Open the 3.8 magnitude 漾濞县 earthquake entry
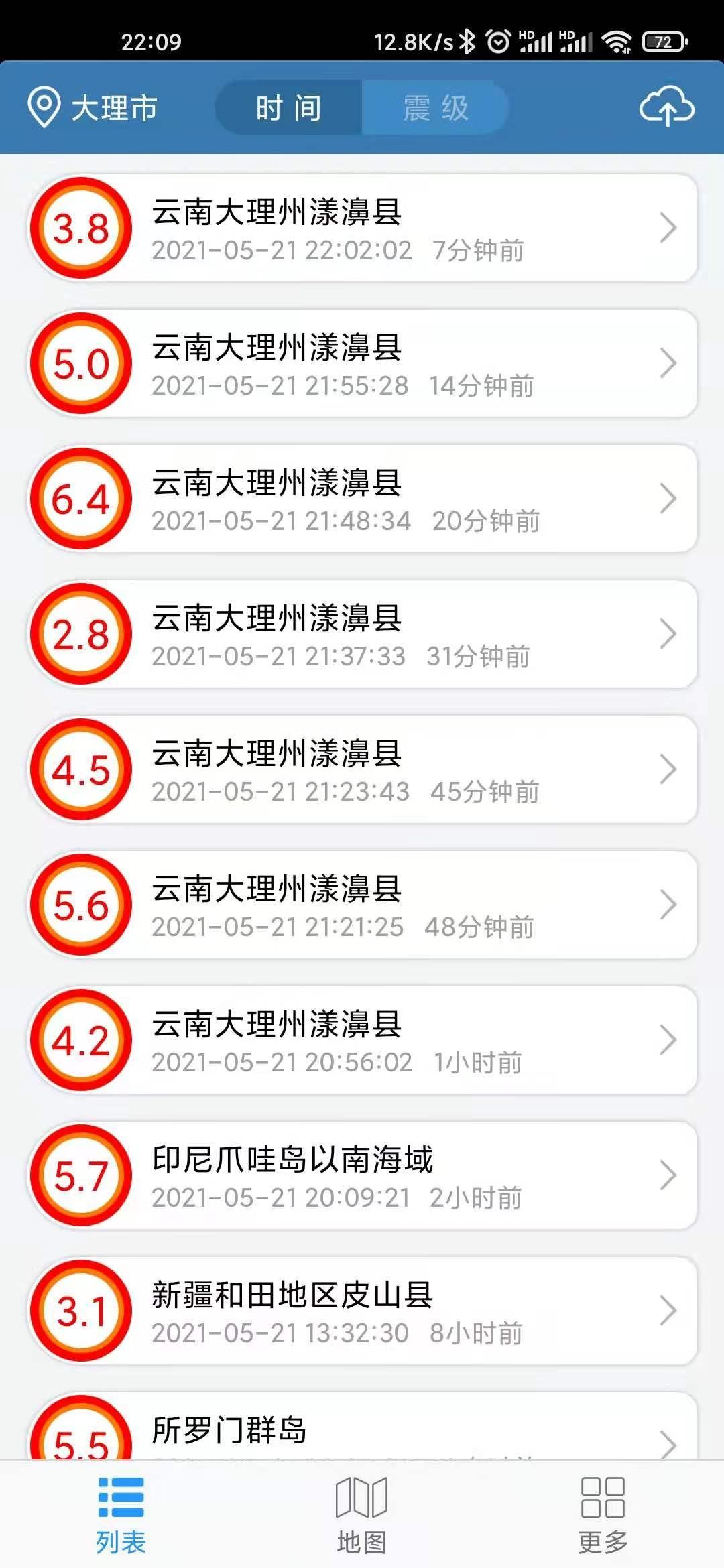This screenshot has width=724, height=1568. point(363,228)
